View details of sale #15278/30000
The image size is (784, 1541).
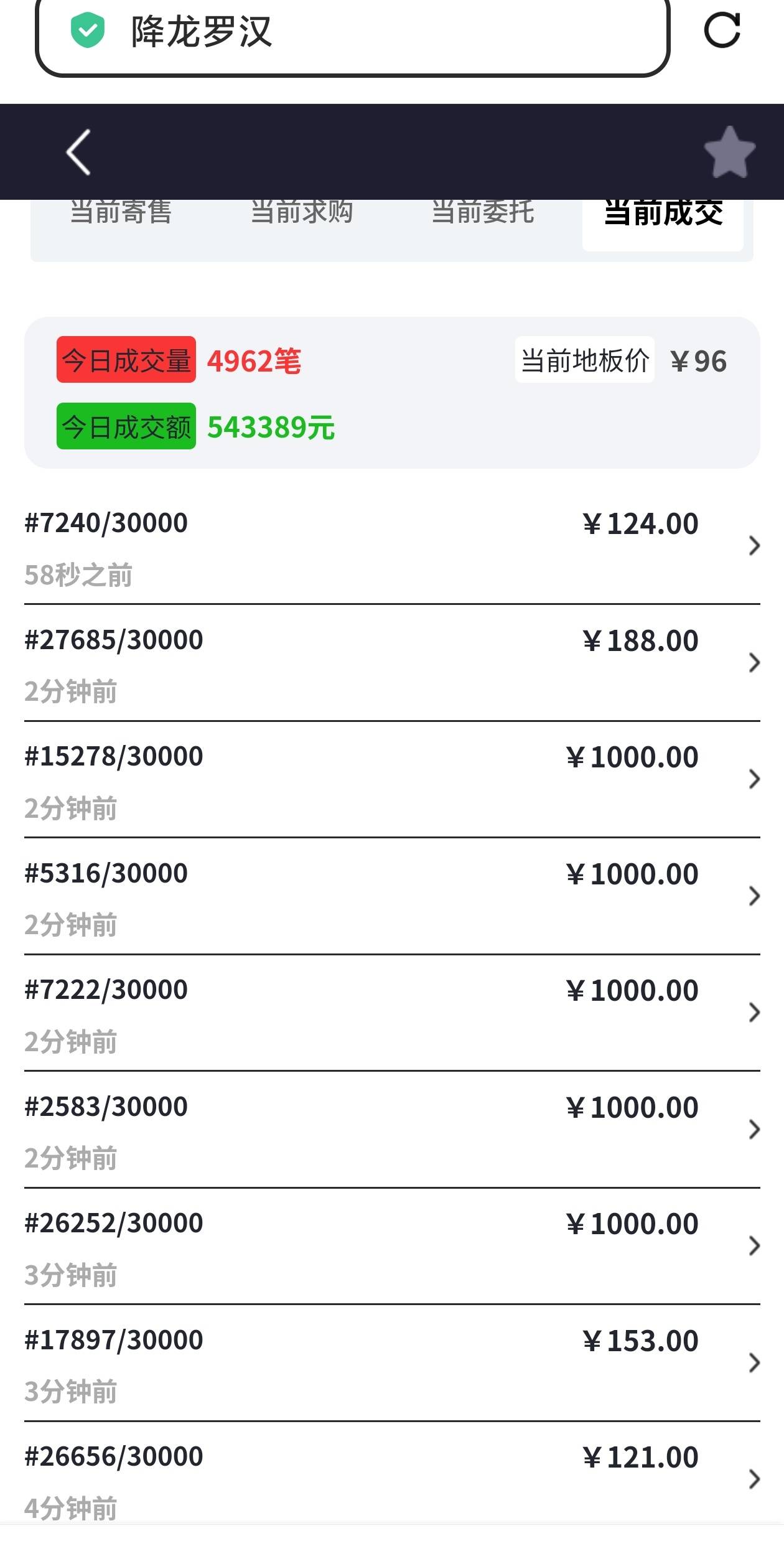[392, 780]
